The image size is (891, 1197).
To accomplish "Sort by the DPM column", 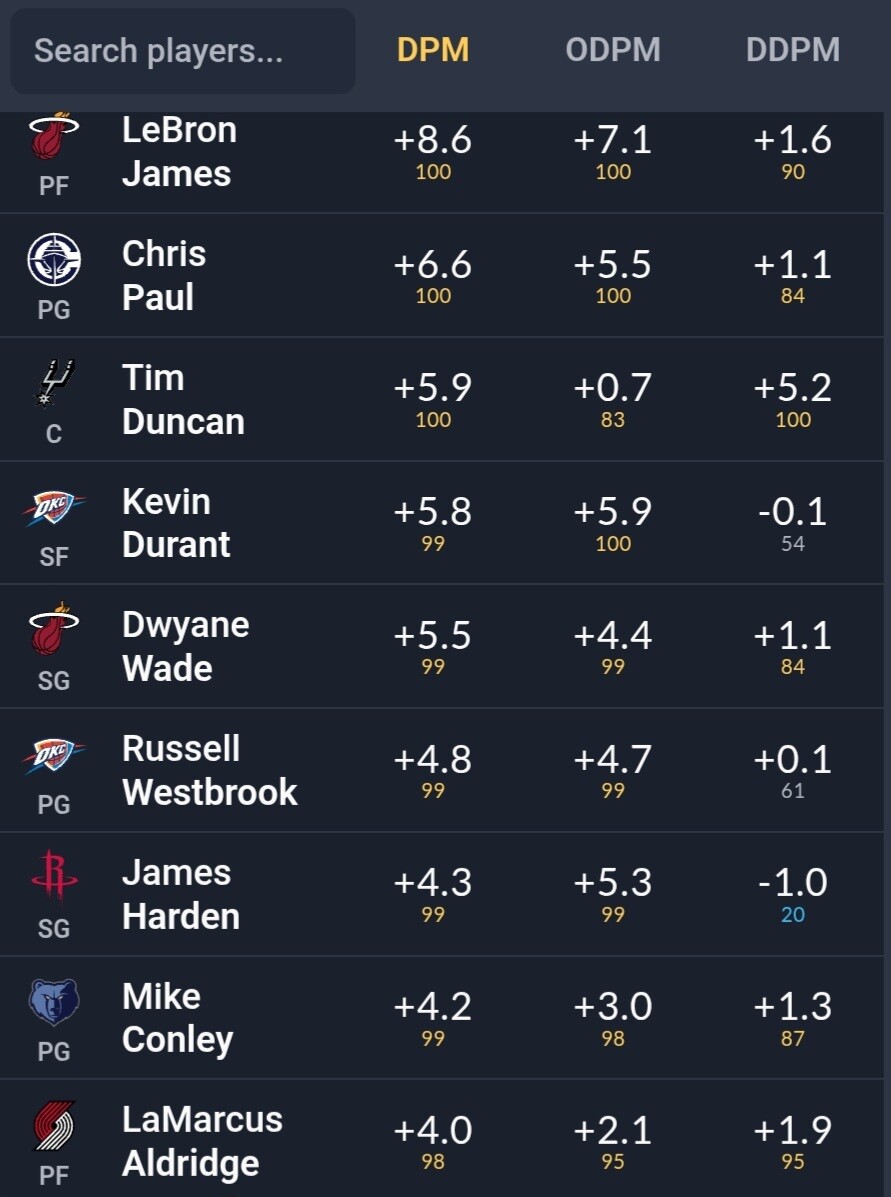I will pyautogui.click(x=433, y=50).
